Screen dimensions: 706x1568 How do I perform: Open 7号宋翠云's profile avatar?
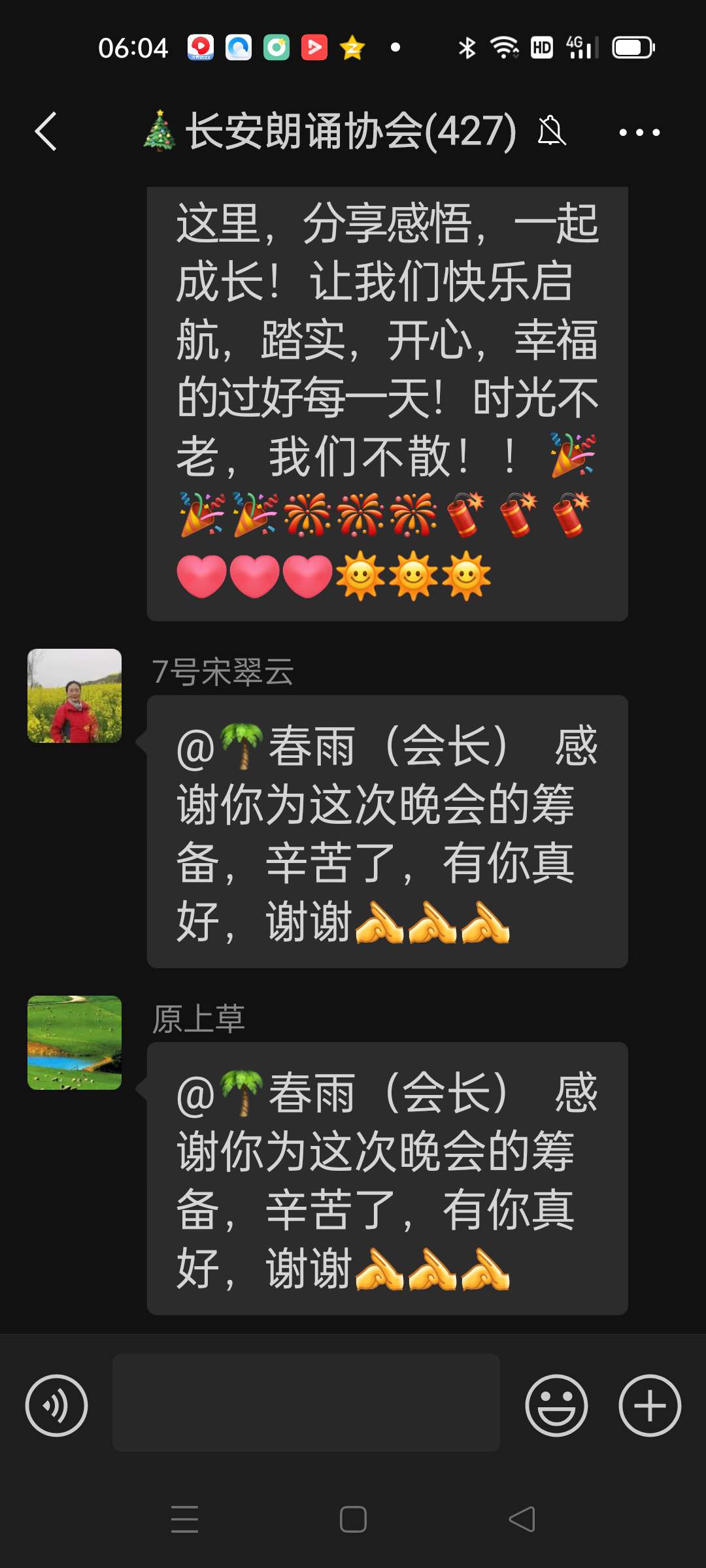tap(75, 696)
